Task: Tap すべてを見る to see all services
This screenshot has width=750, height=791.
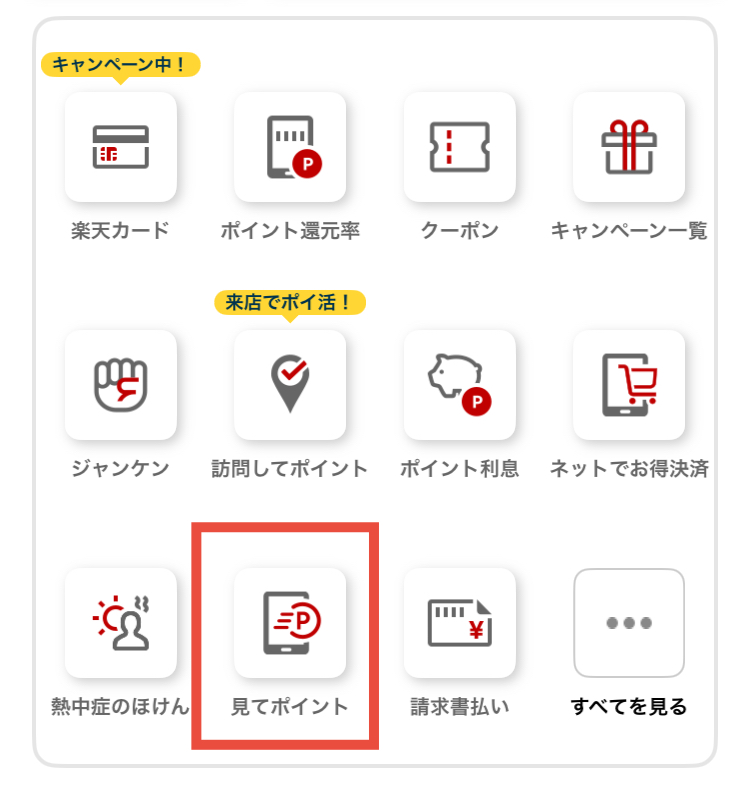Action: (x=628, y=623)
